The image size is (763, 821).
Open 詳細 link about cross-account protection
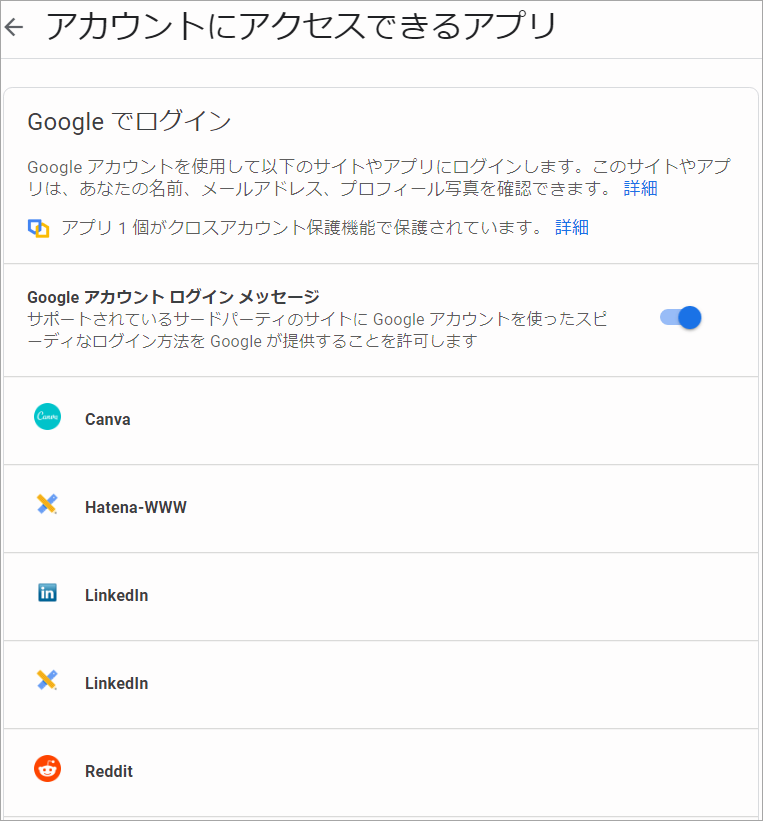[572, 228]
